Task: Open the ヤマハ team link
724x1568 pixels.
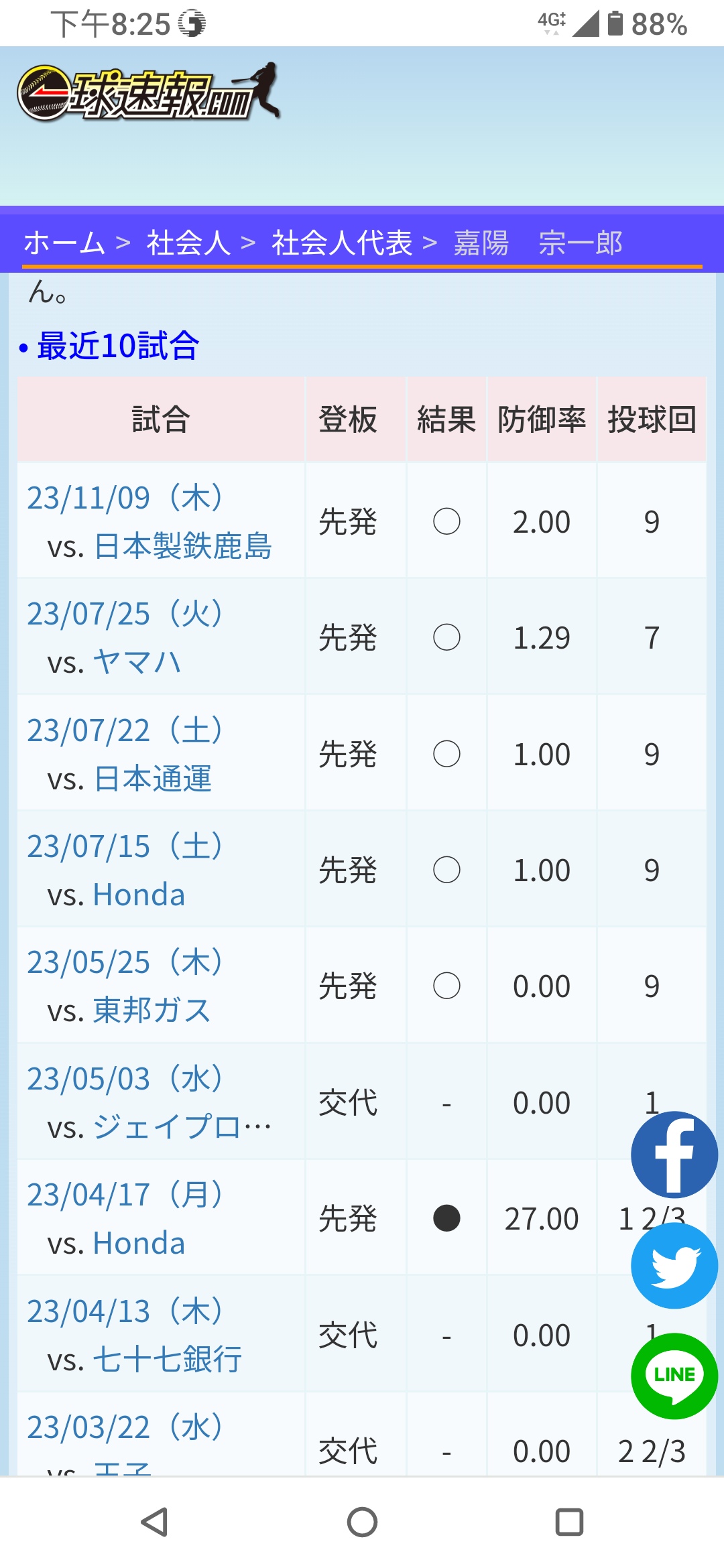Action: point(137,662)
